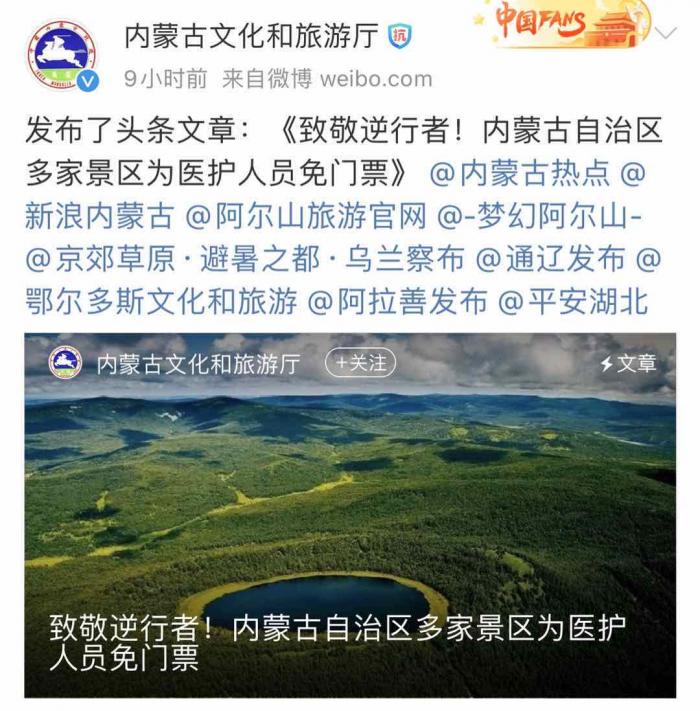Open the post options chevron
This screenshot has width=700, height=711.
[665, 35]
